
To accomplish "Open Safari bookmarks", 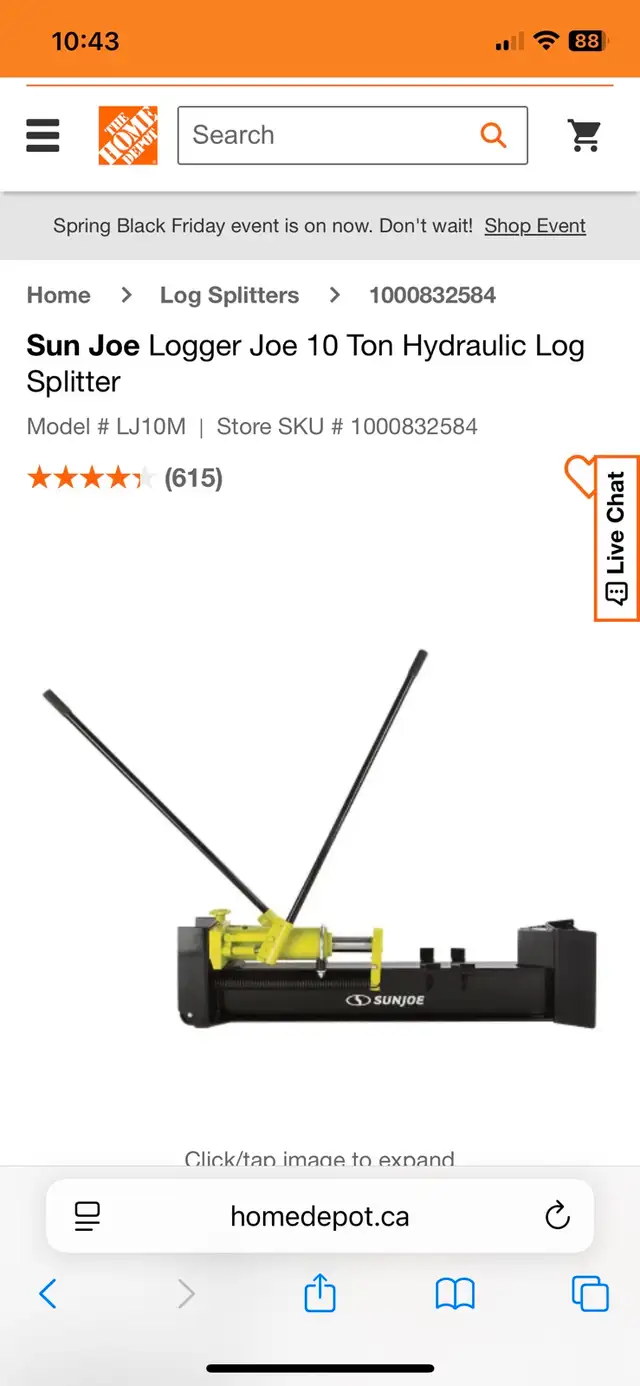I will point(455,1294).
